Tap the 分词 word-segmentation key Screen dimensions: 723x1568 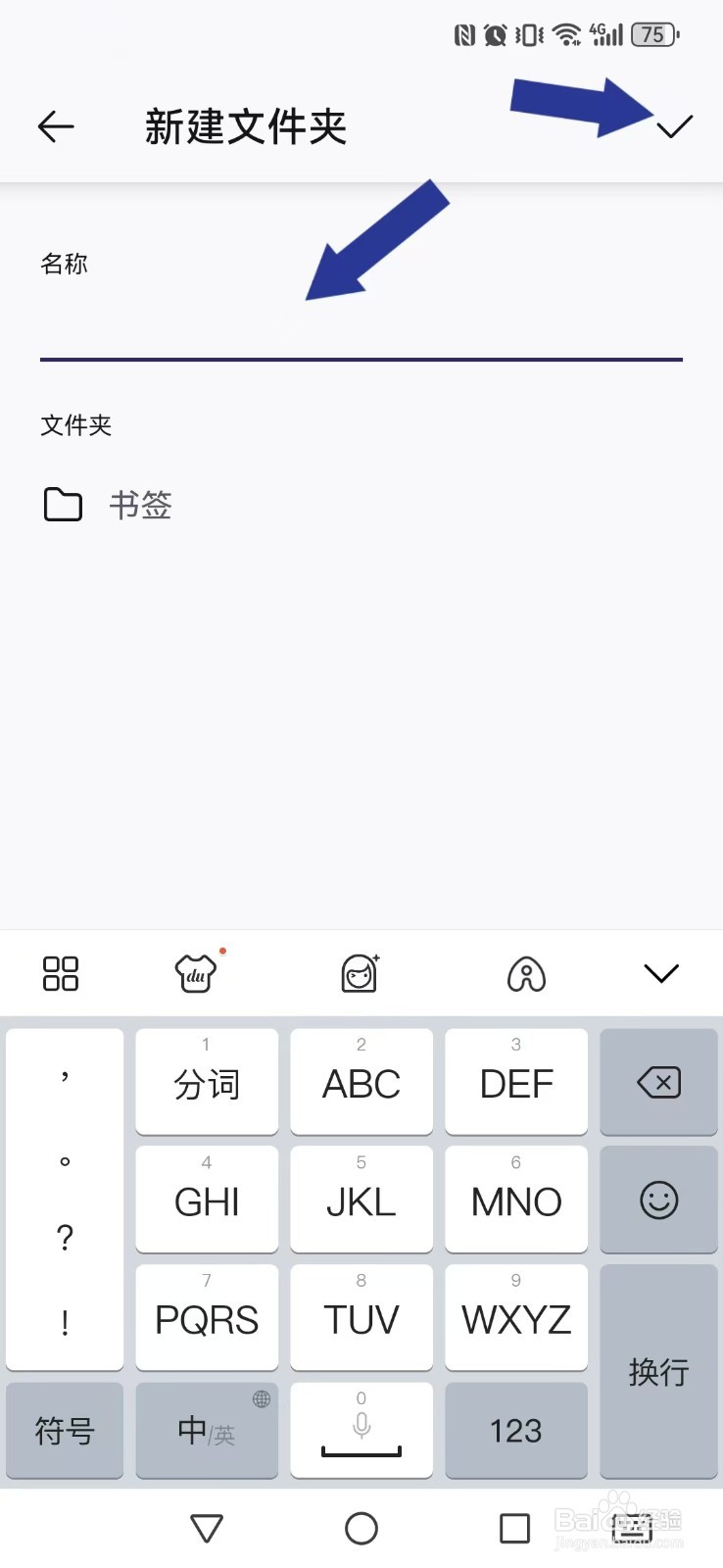206,1083
